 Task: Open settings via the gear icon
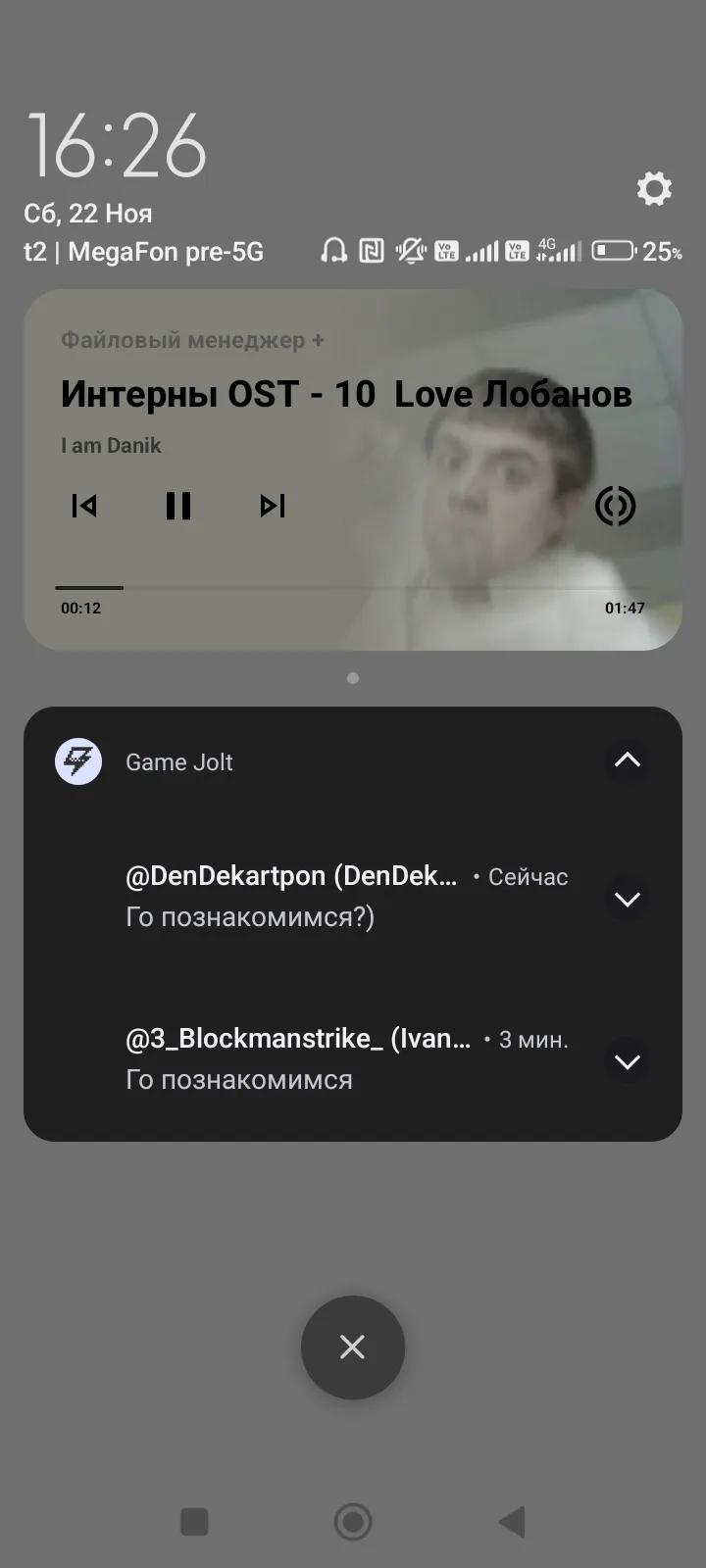tap(654, 188)
